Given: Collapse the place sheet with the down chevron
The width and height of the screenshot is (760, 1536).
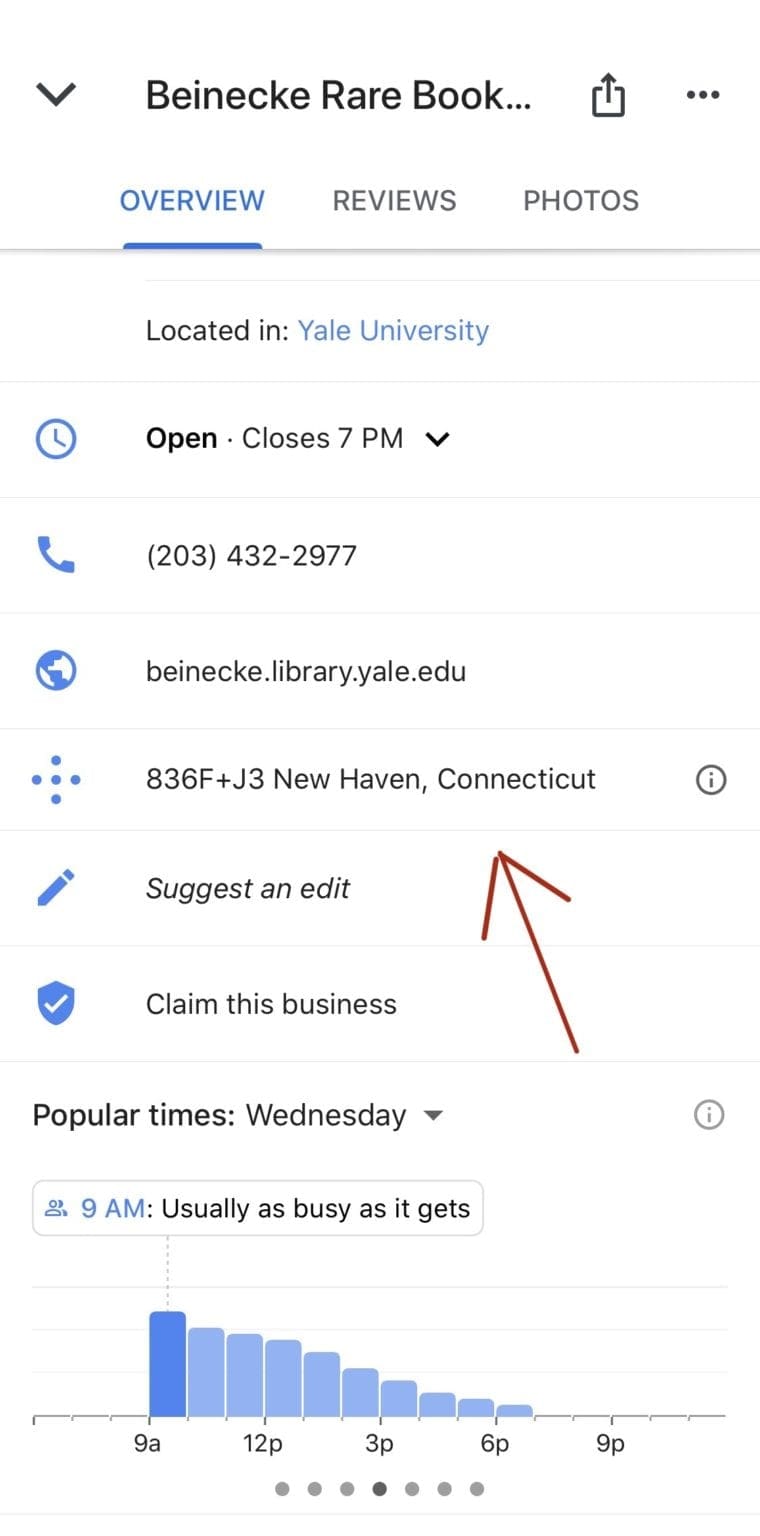Looking at the screenshot, I should pos(56,94).
